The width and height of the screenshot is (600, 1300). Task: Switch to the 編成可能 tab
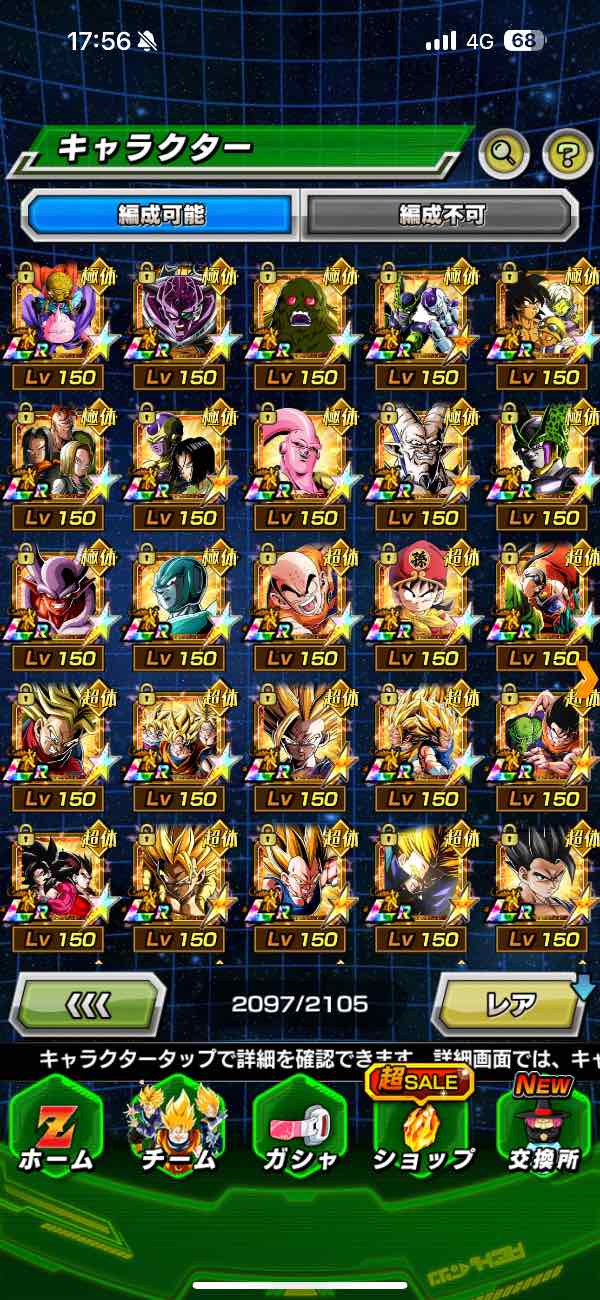(160, 214)
